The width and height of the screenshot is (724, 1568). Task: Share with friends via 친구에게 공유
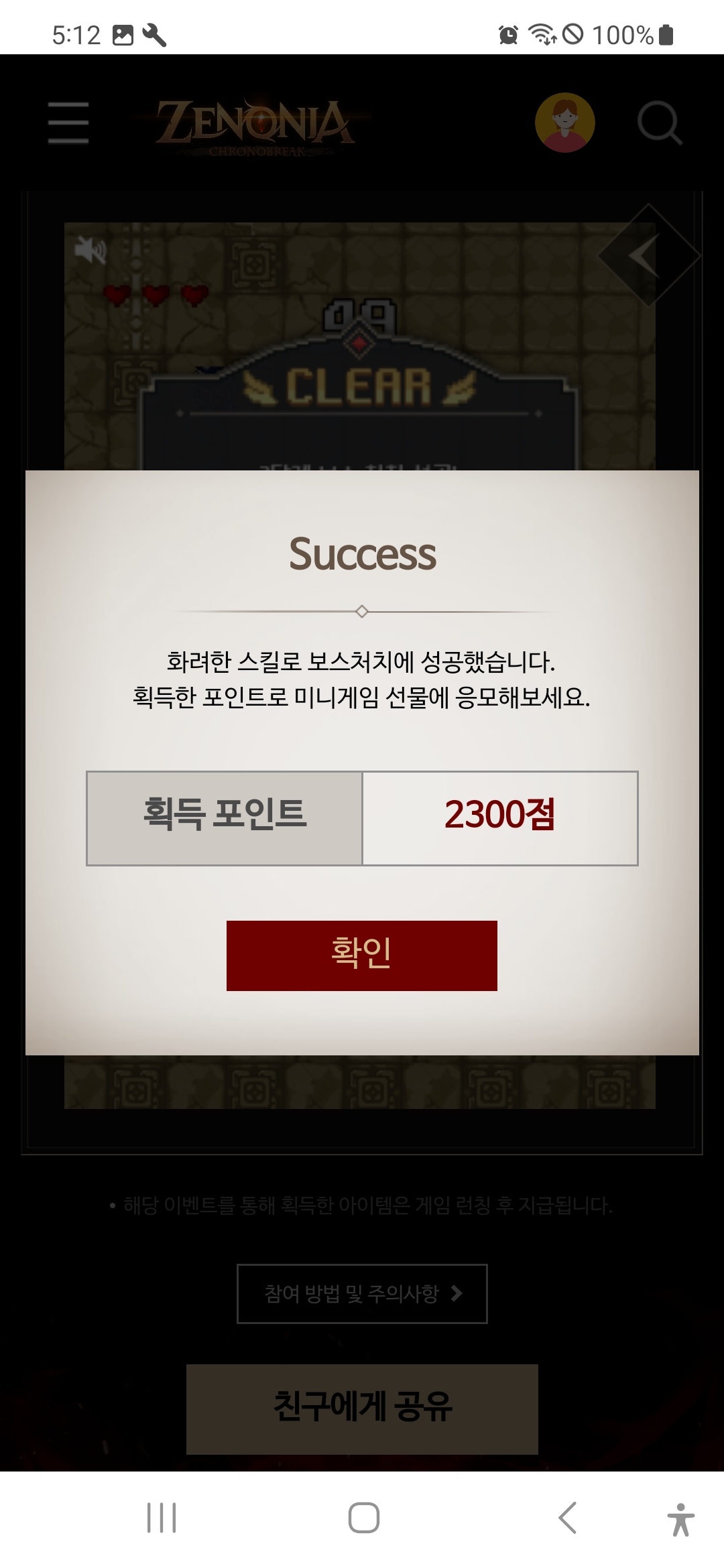pos(362,1409)
